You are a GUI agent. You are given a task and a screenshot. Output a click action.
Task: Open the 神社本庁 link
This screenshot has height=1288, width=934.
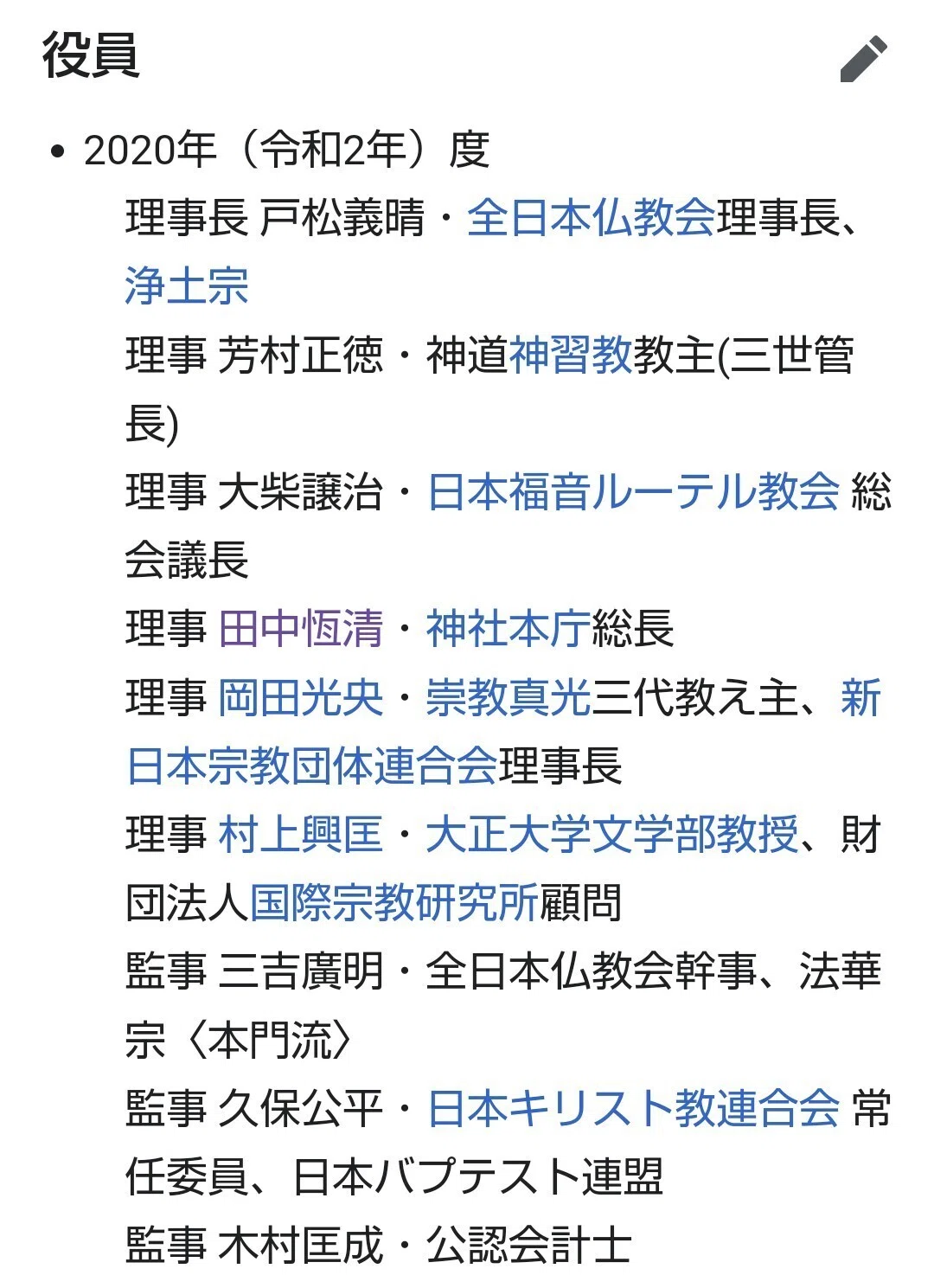coord(509,628)
